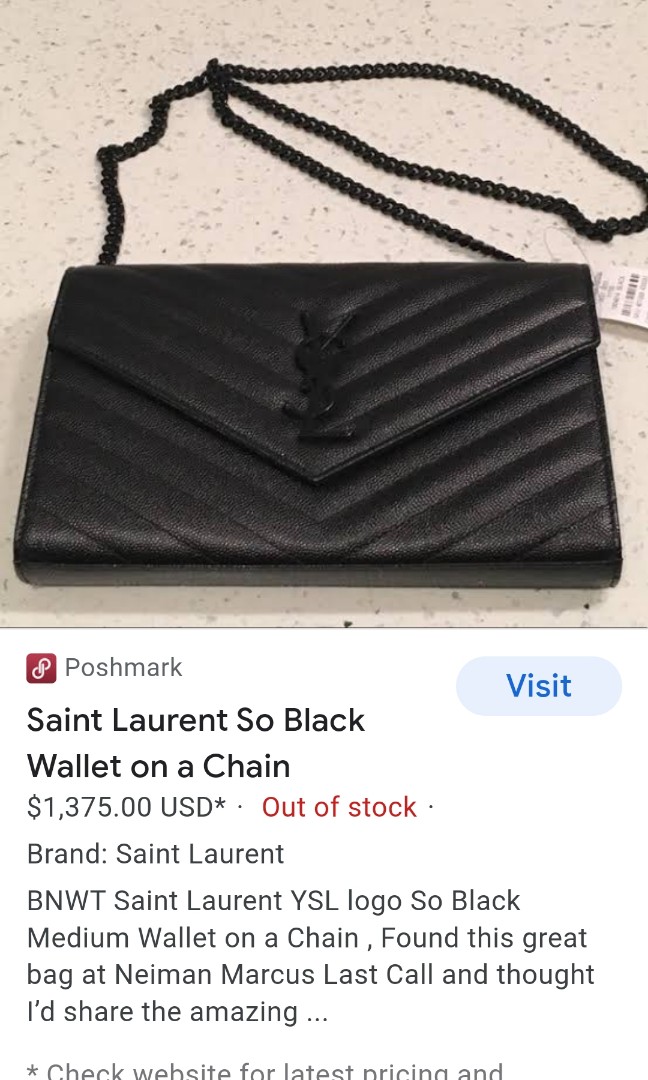Tap the Visit button
Screen dimensions: 648x1080
click(x=538, y=686)
